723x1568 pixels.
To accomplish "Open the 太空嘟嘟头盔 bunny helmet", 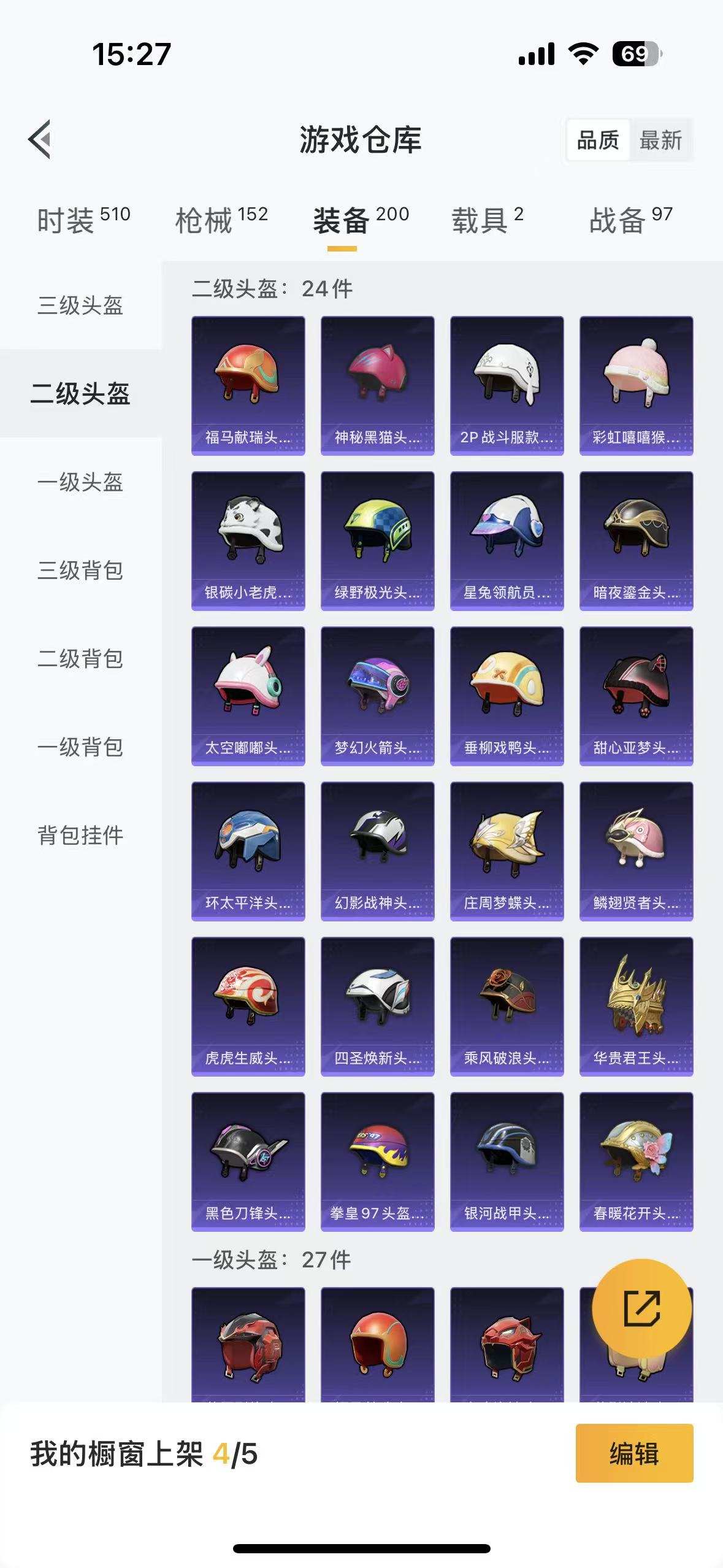I will pyautogui.click(x=248, y=693).
